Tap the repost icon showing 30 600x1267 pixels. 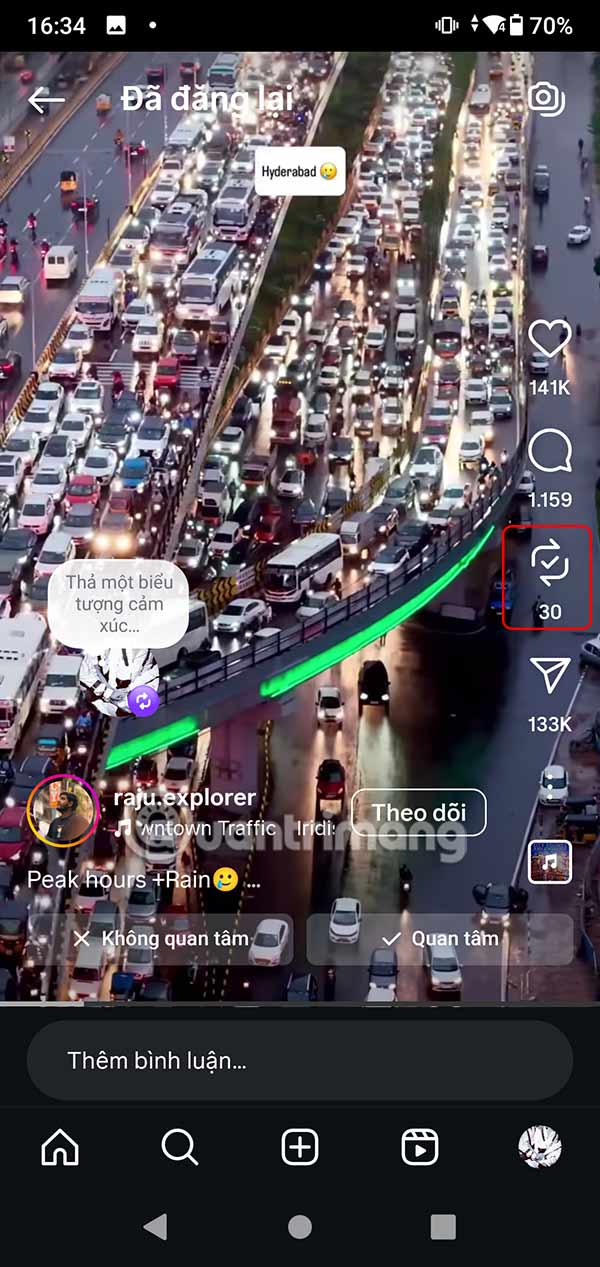[x=549, y=565]
